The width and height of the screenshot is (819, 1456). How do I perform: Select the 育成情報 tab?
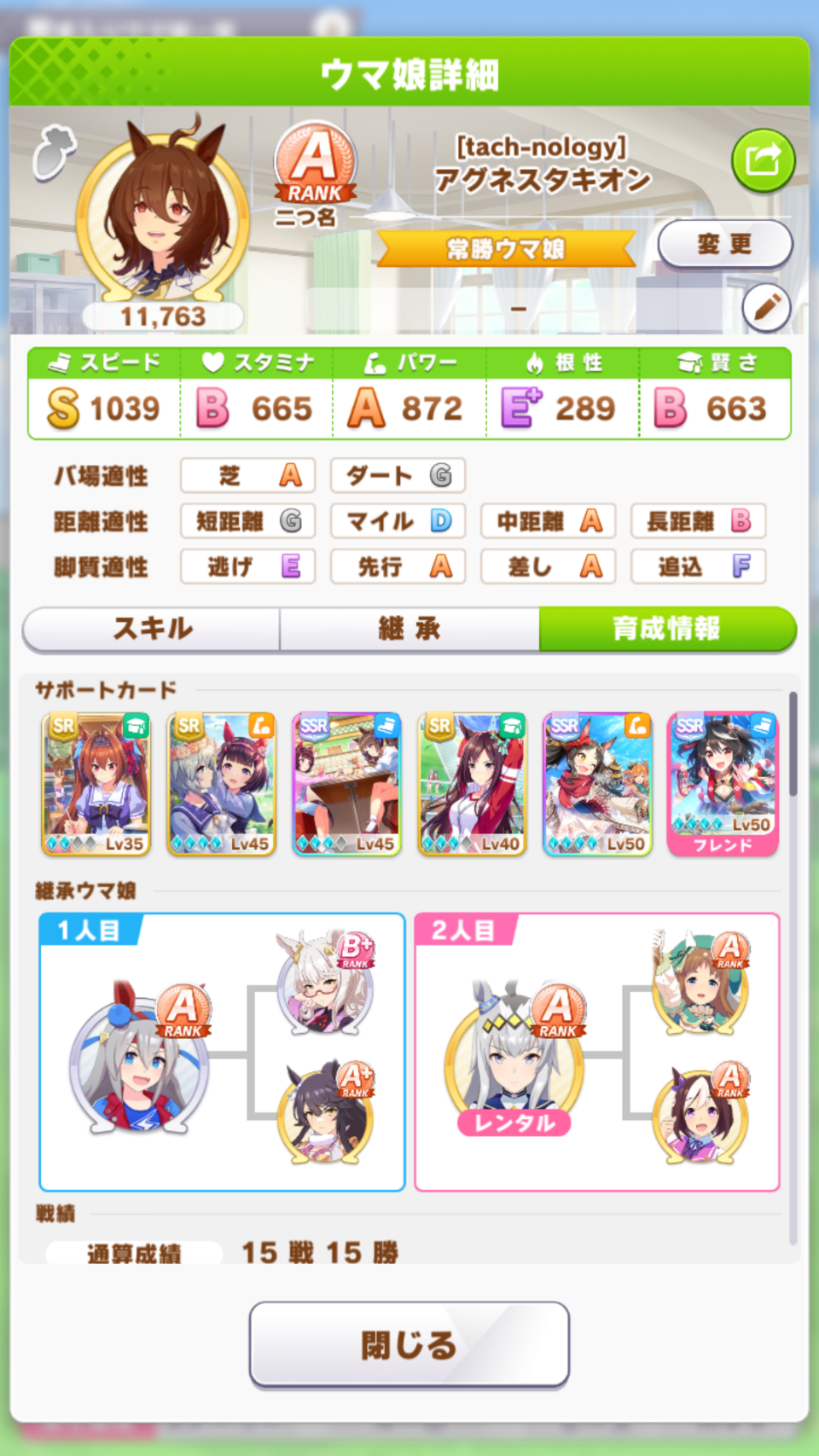pyautogui.click(x=667, y=629)
